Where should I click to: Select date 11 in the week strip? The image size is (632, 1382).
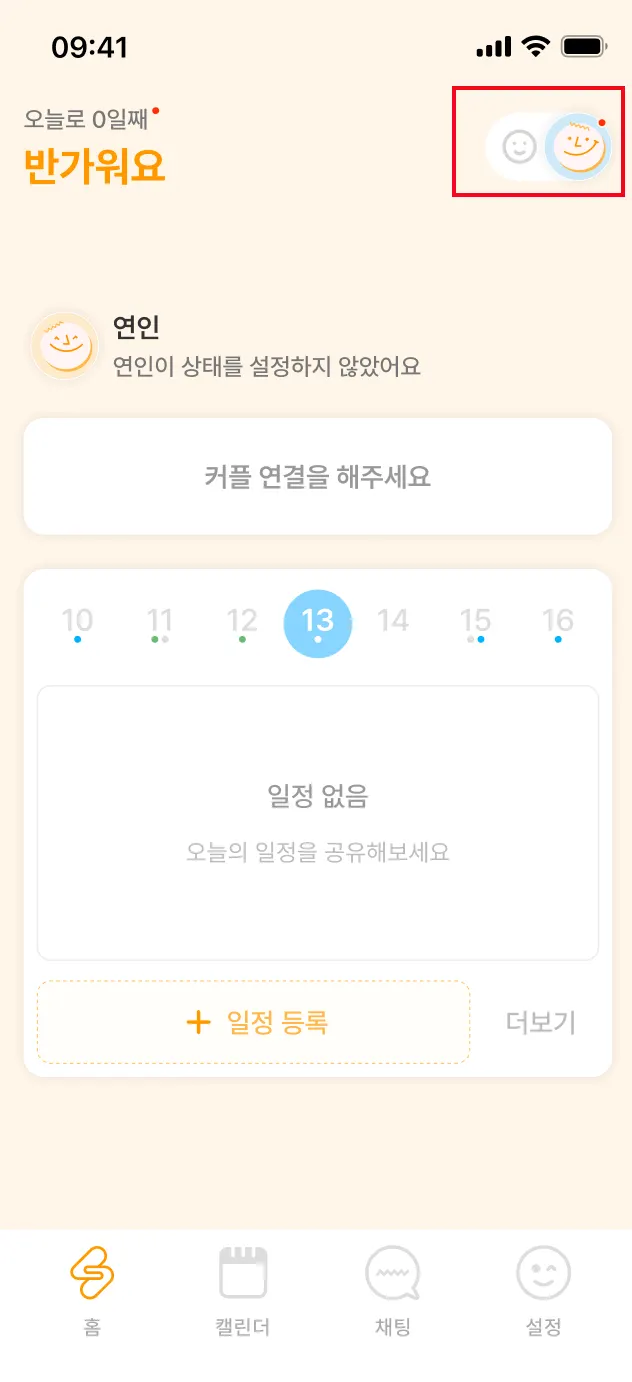(160, 622)
